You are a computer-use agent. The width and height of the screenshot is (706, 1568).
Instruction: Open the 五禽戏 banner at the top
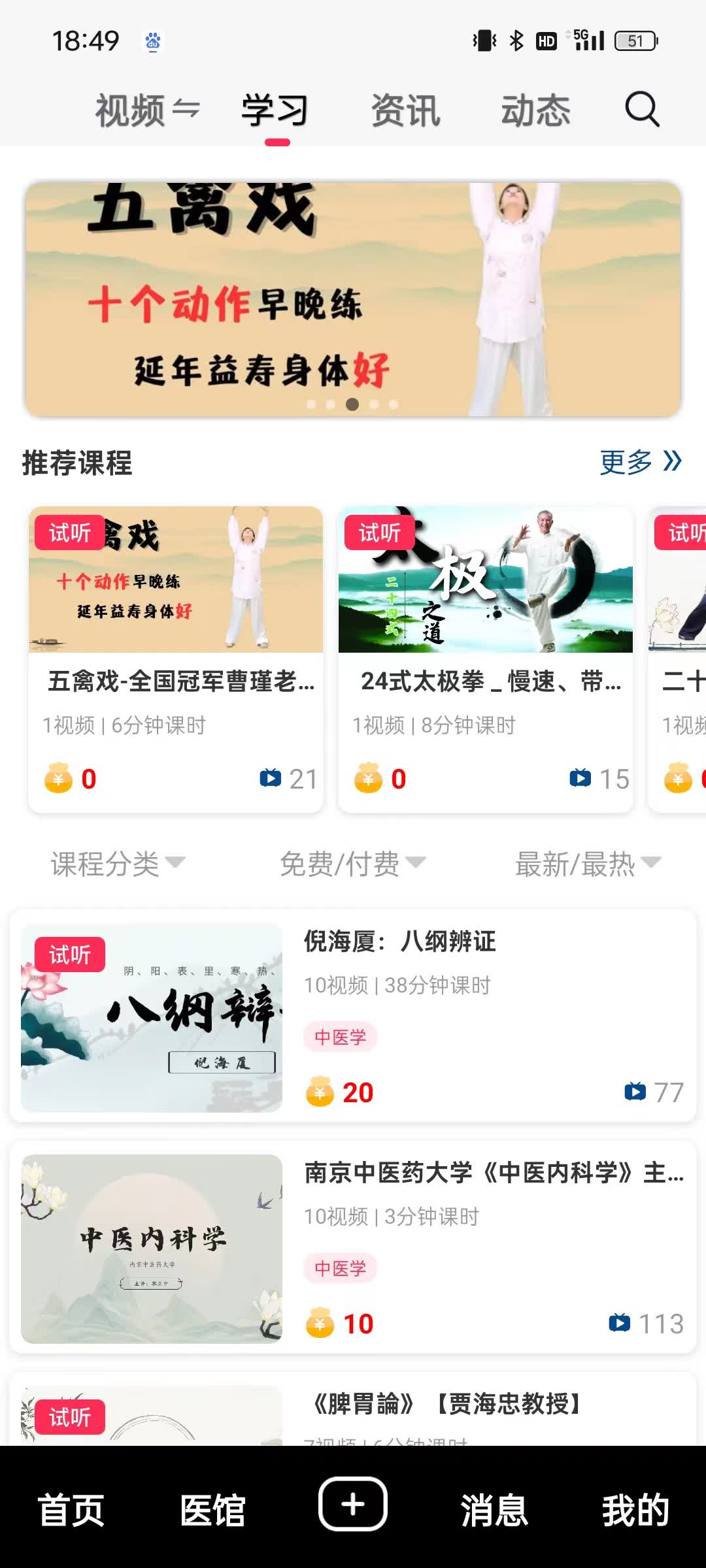pyautogui.click(x=353, y=299)
